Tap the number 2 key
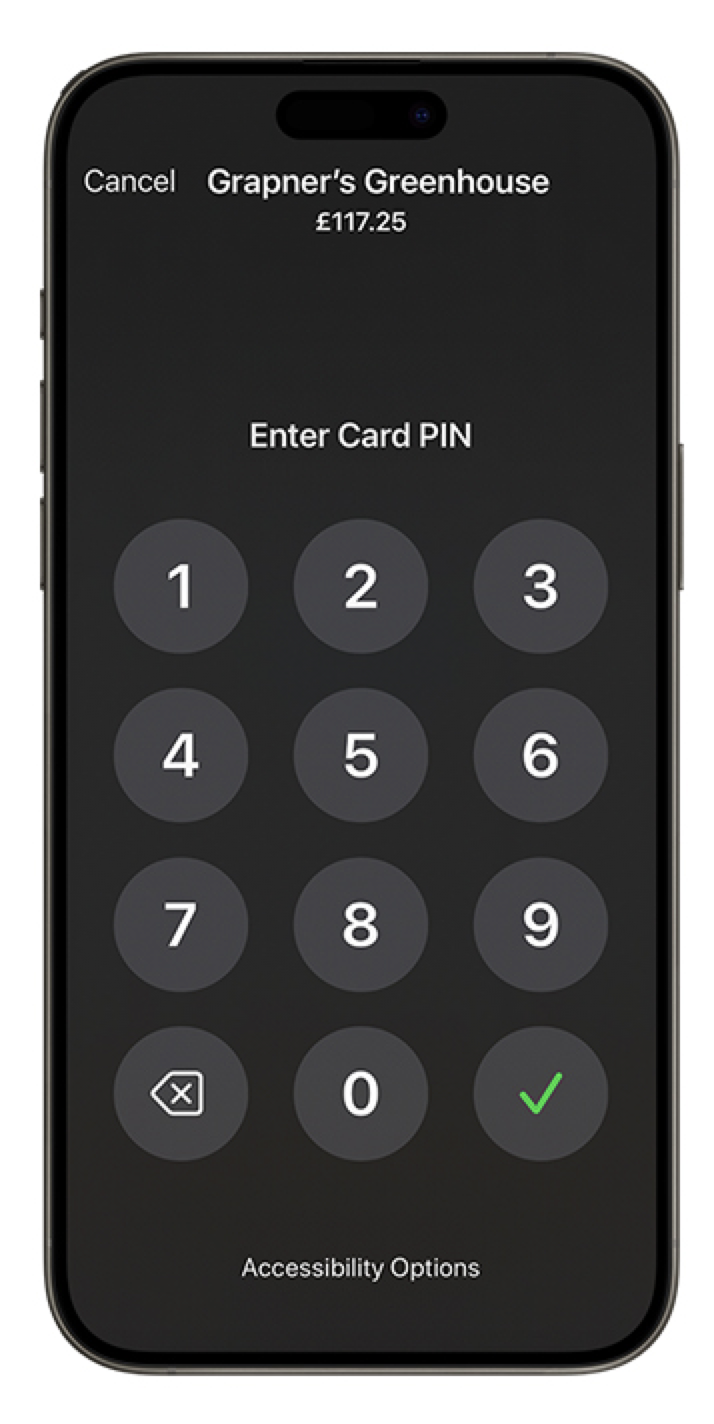 pyautogui.click(x=360, y=586)
